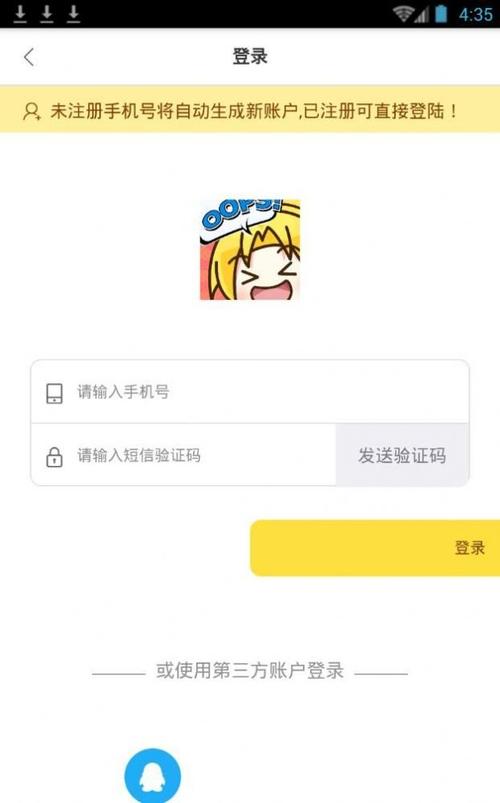
Task: Focus the SMS verification code field
Action: point(183,455)
